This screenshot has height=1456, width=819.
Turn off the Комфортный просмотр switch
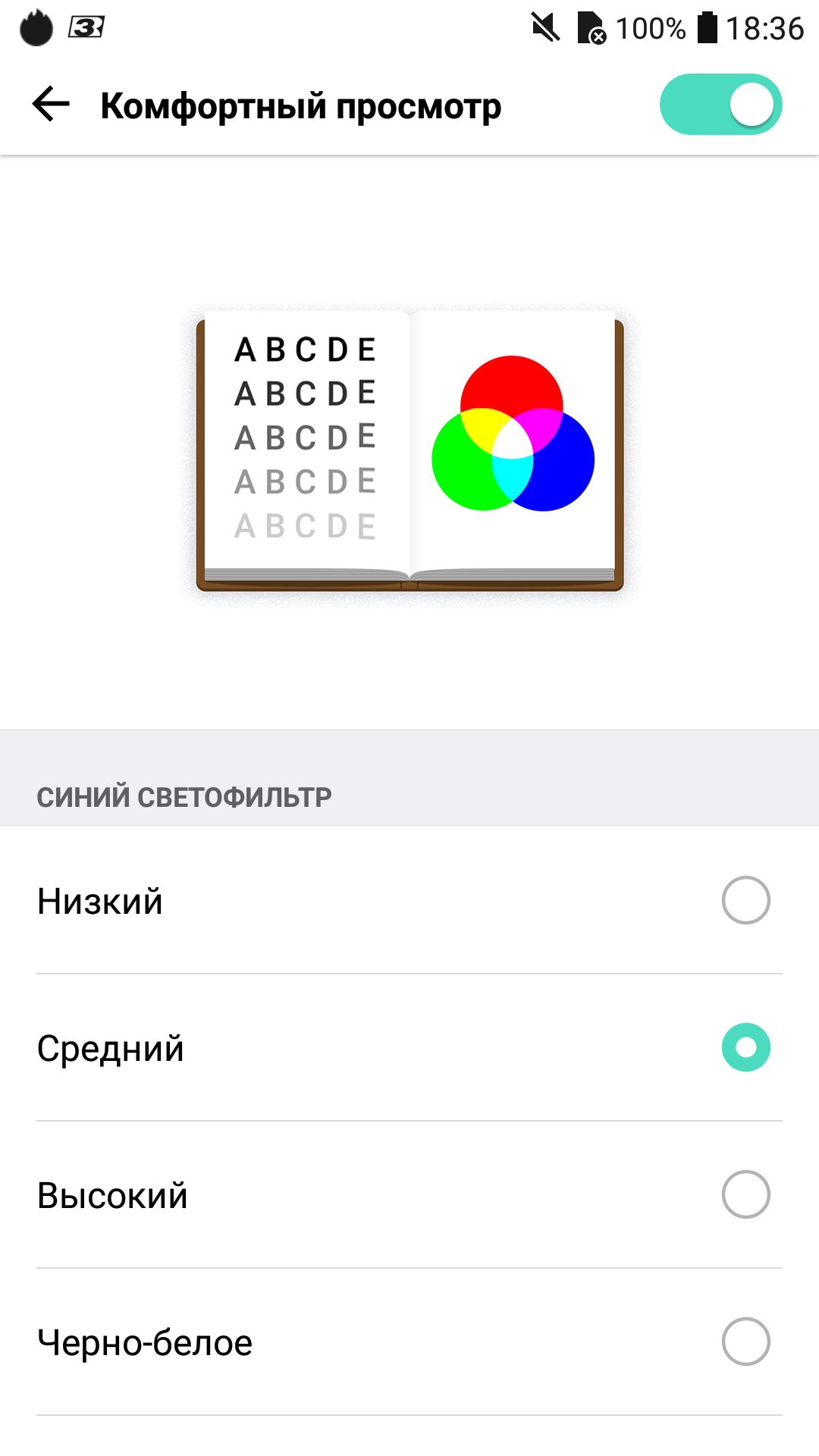[720, 105]
